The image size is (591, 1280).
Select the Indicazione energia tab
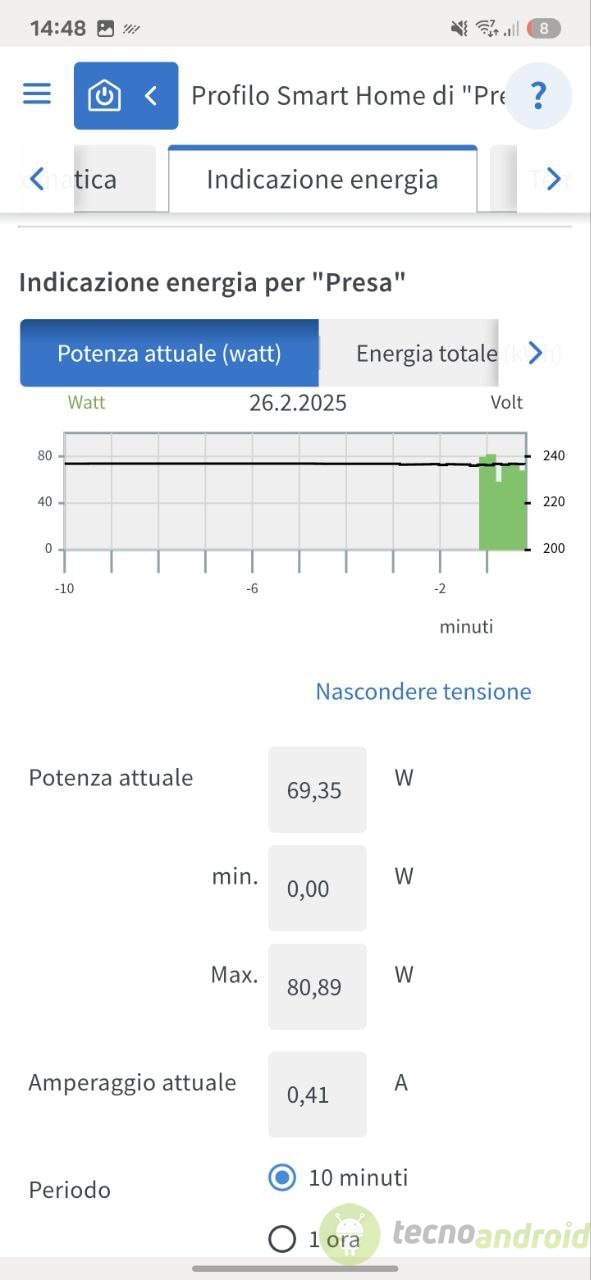click(x=322, y=180)
